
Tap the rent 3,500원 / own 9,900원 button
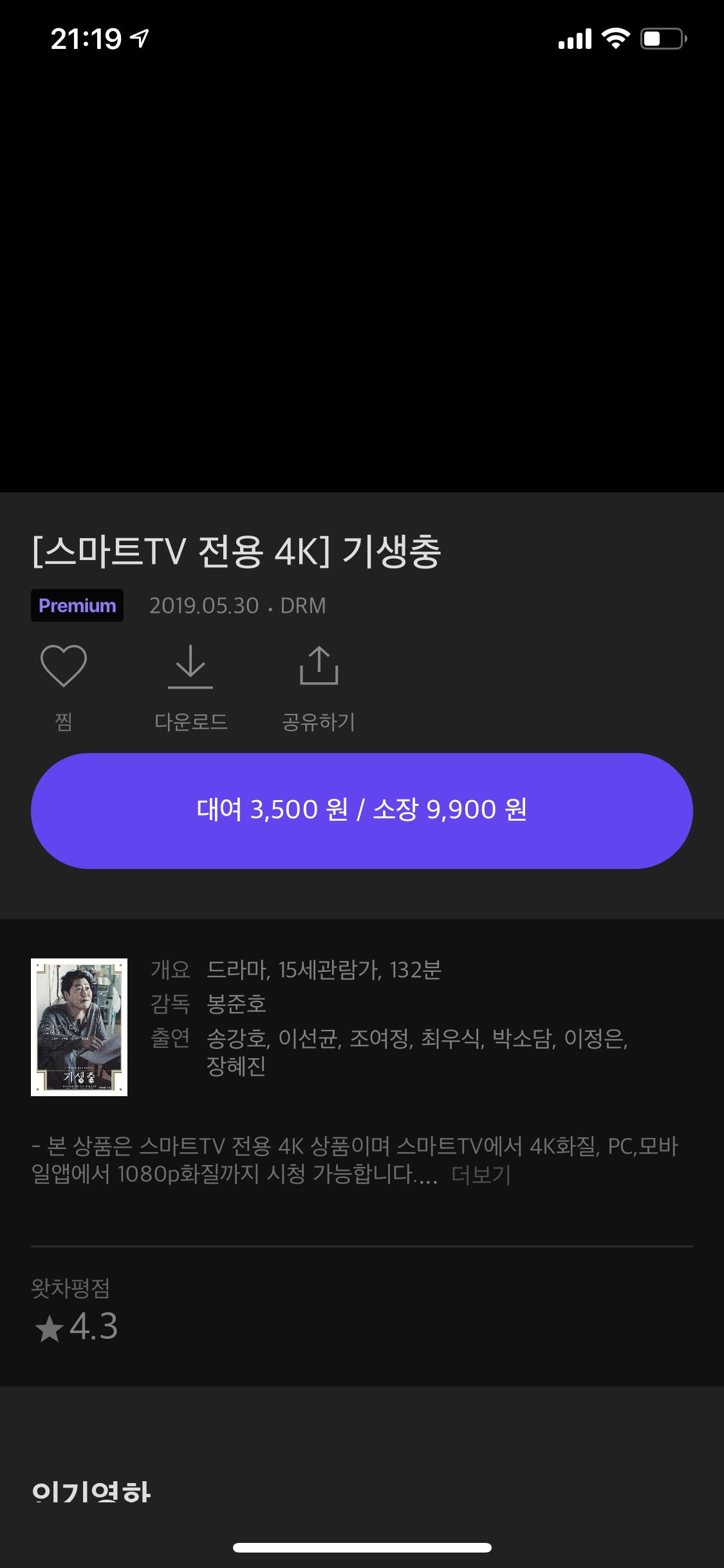point(362,810)
